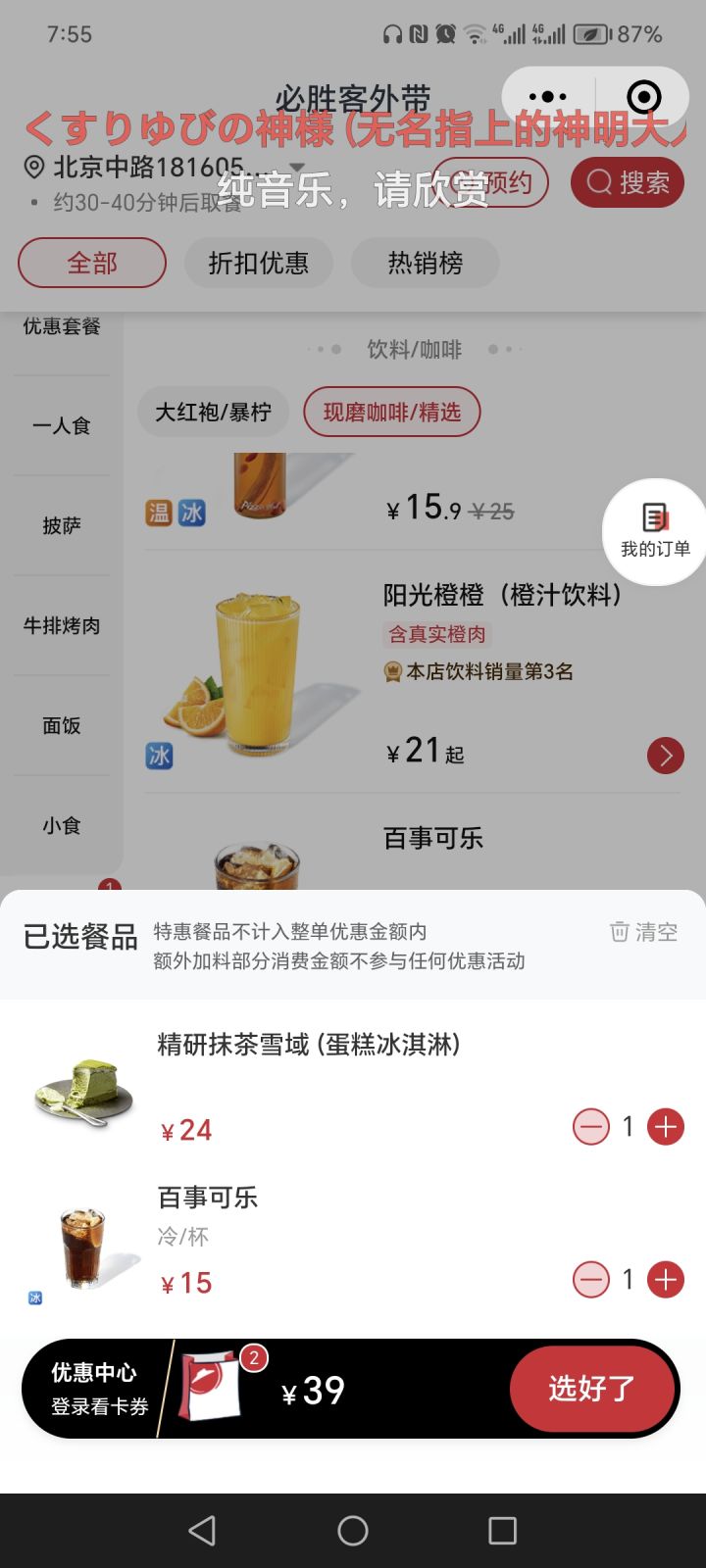Viewport: 706px width, 1568px height.
Task: Open the 牛排烤肉 category
Action: [x=62, y=626]
